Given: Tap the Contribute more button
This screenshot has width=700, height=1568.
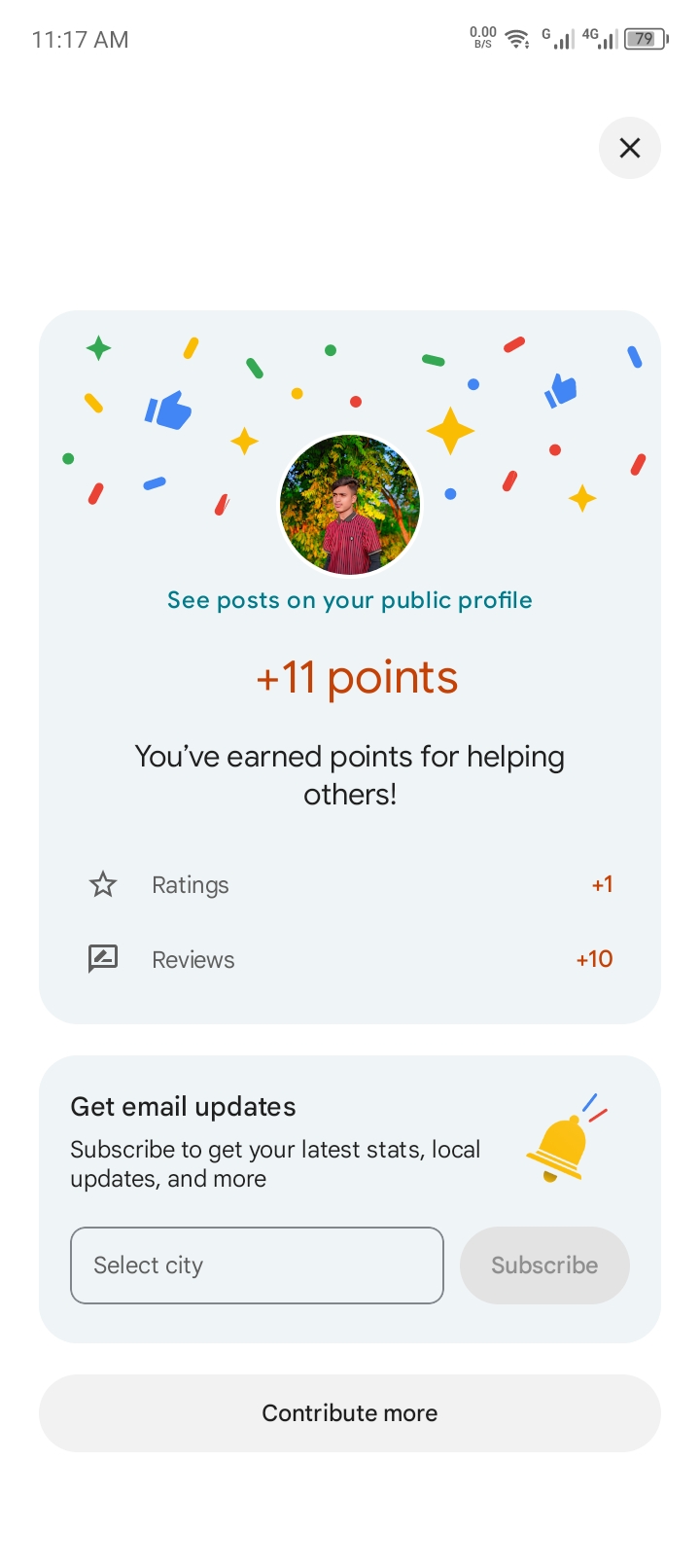Looking at the screenshot, I should tap(350, 1413).
